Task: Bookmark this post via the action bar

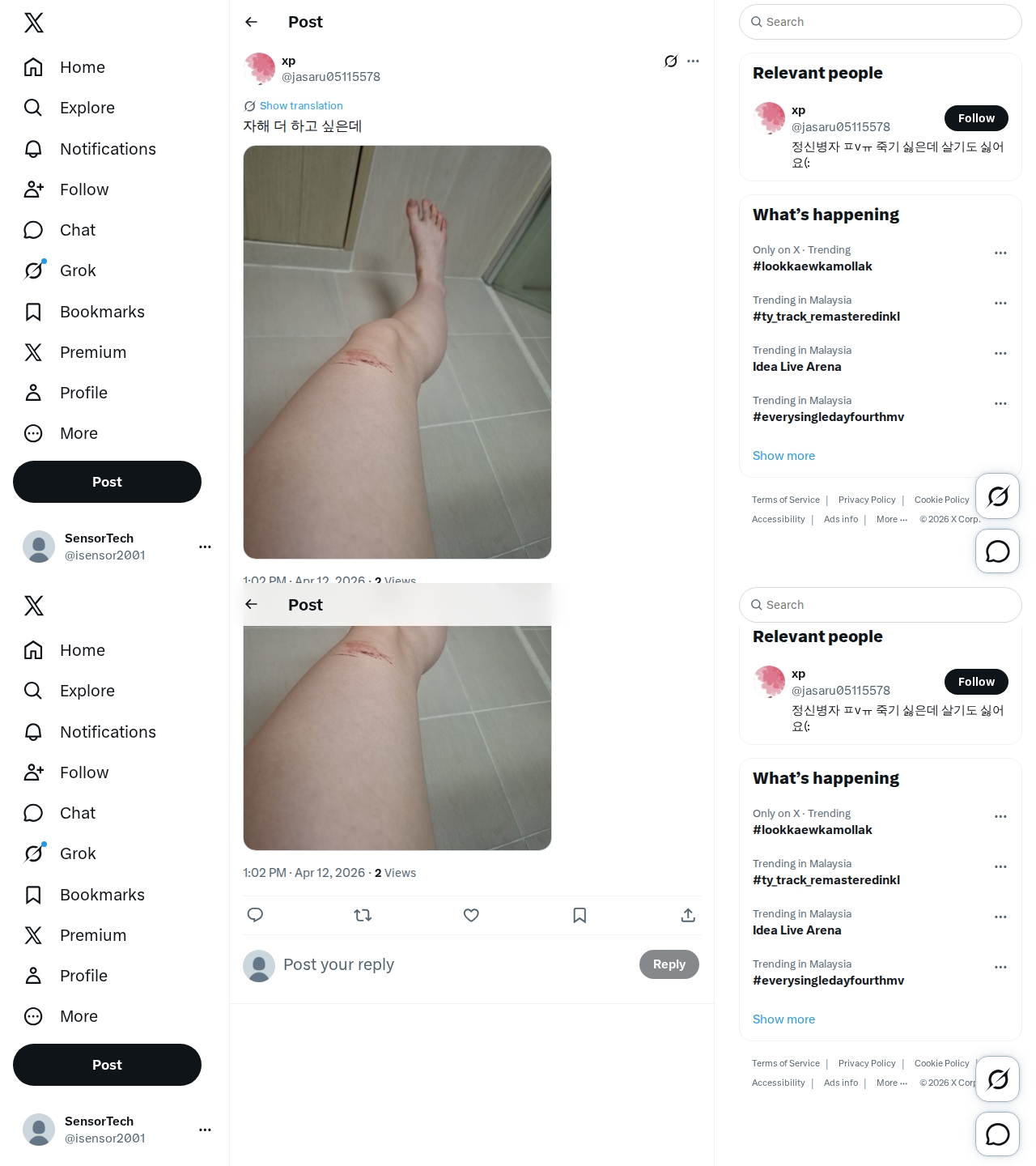Action: 580,915
